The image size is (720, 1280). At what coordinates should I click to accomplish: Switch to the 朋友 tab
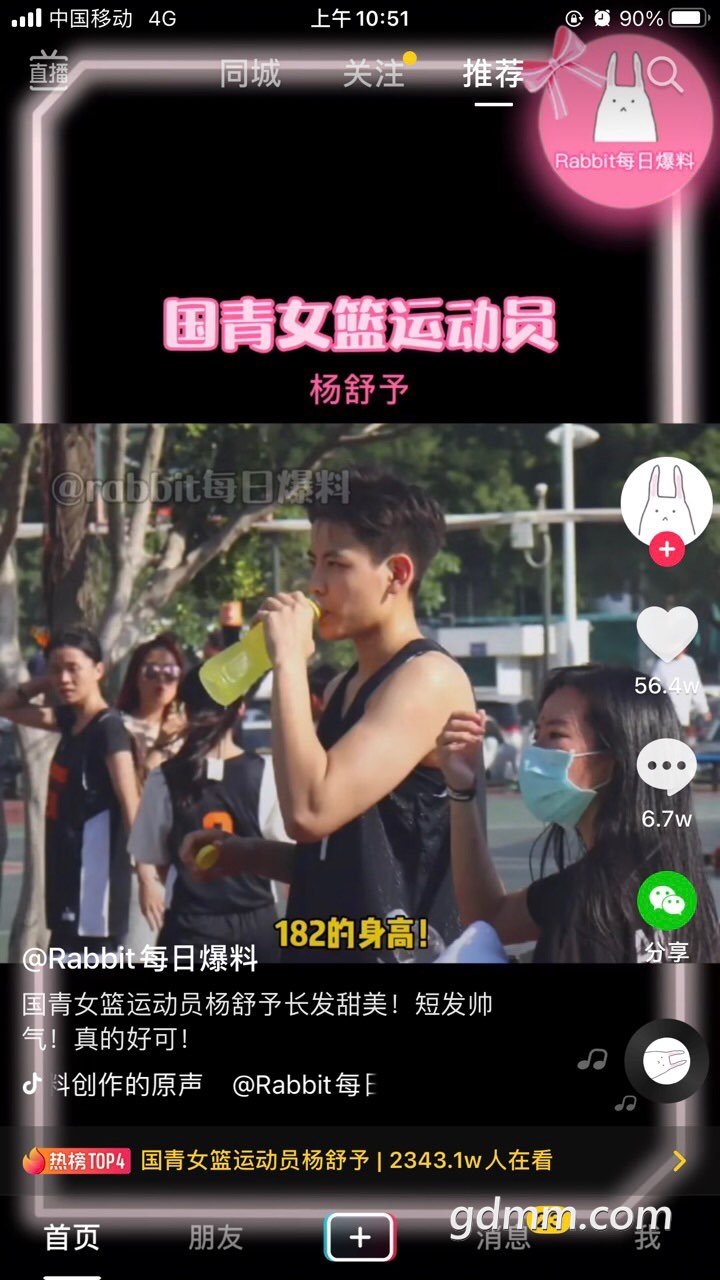[216, 1238]
